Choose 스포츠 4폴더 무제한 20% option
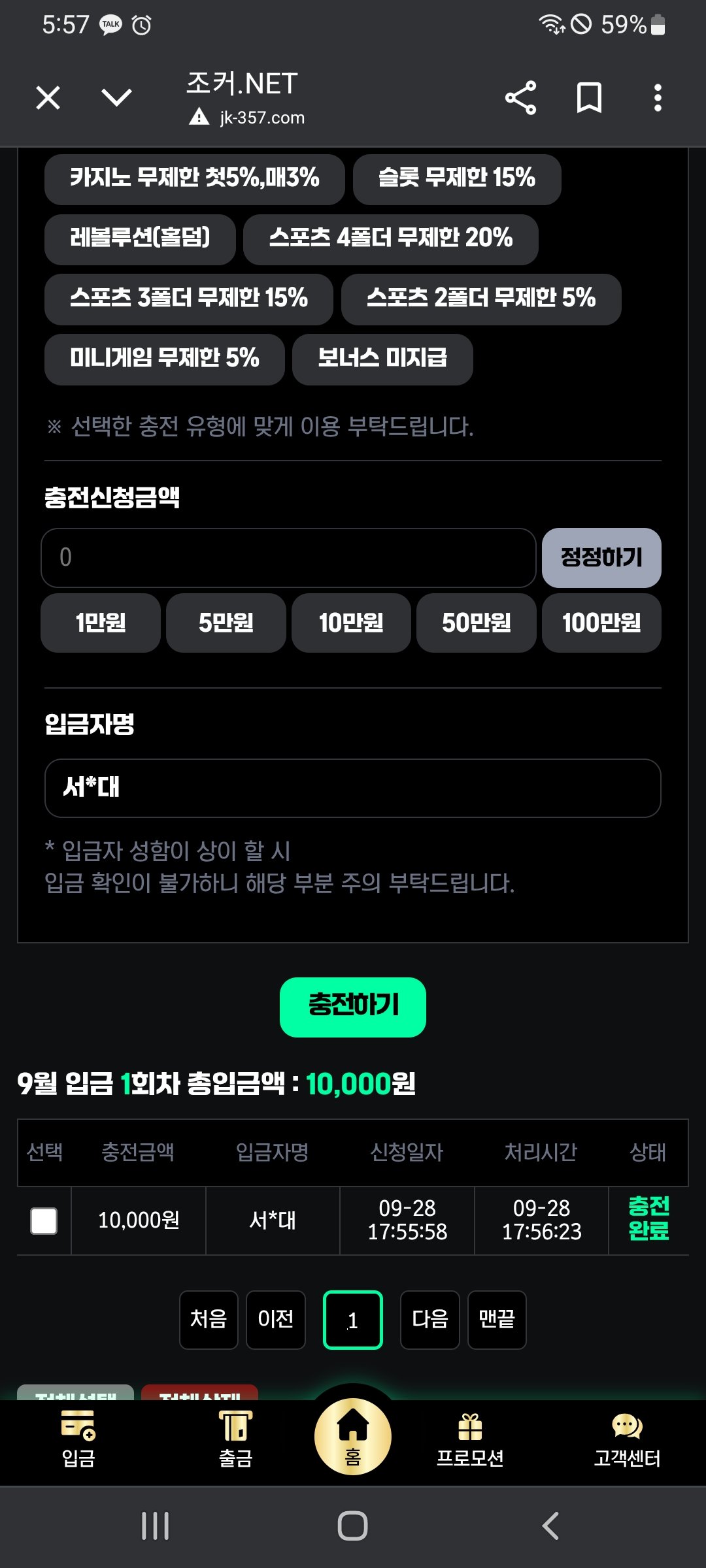This screenshot has height=1568, width=706. click(x=390, y=239)
